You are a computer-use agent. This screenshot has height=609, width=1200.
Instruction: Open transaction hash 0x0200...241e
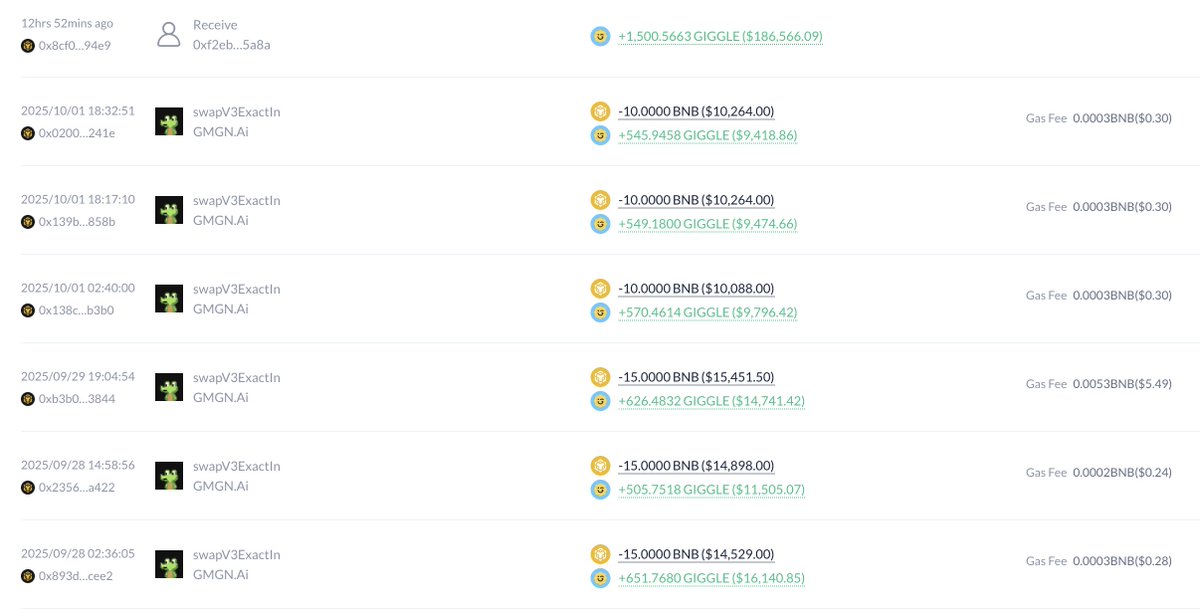77,133
